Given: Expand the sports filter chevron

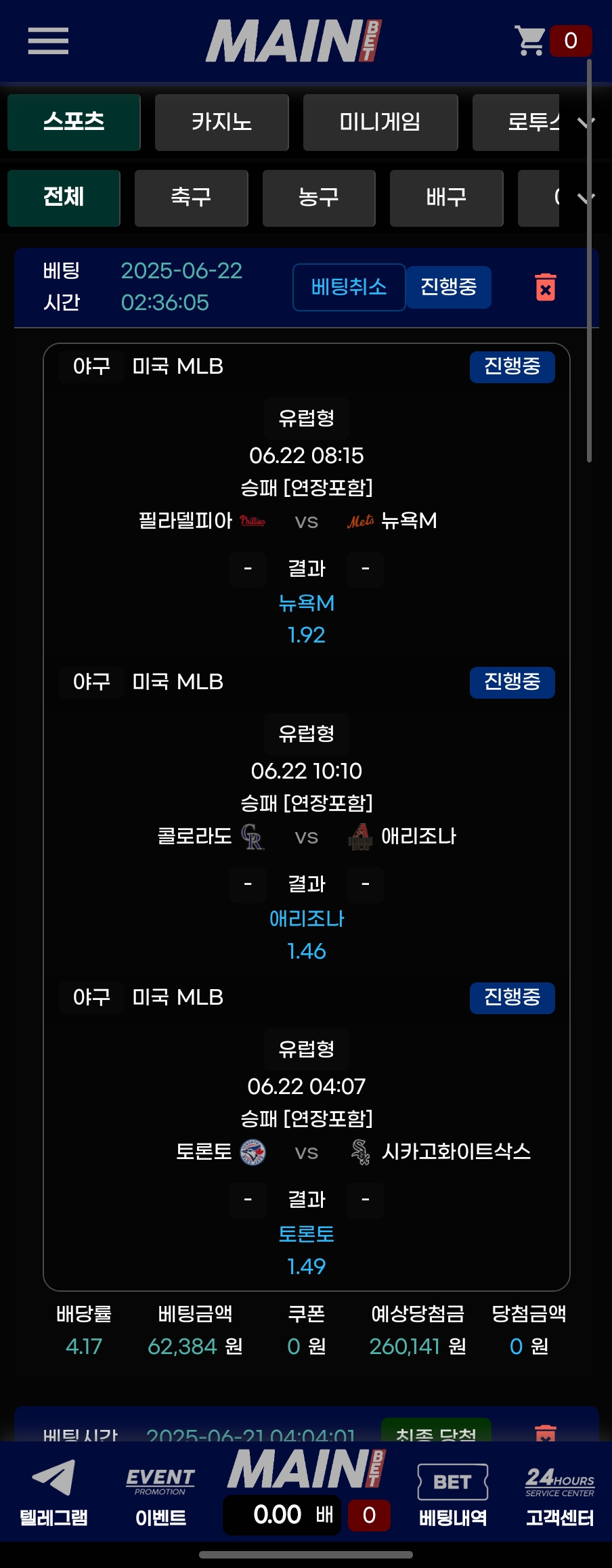Looking at the screenshot, I should 585,198.
